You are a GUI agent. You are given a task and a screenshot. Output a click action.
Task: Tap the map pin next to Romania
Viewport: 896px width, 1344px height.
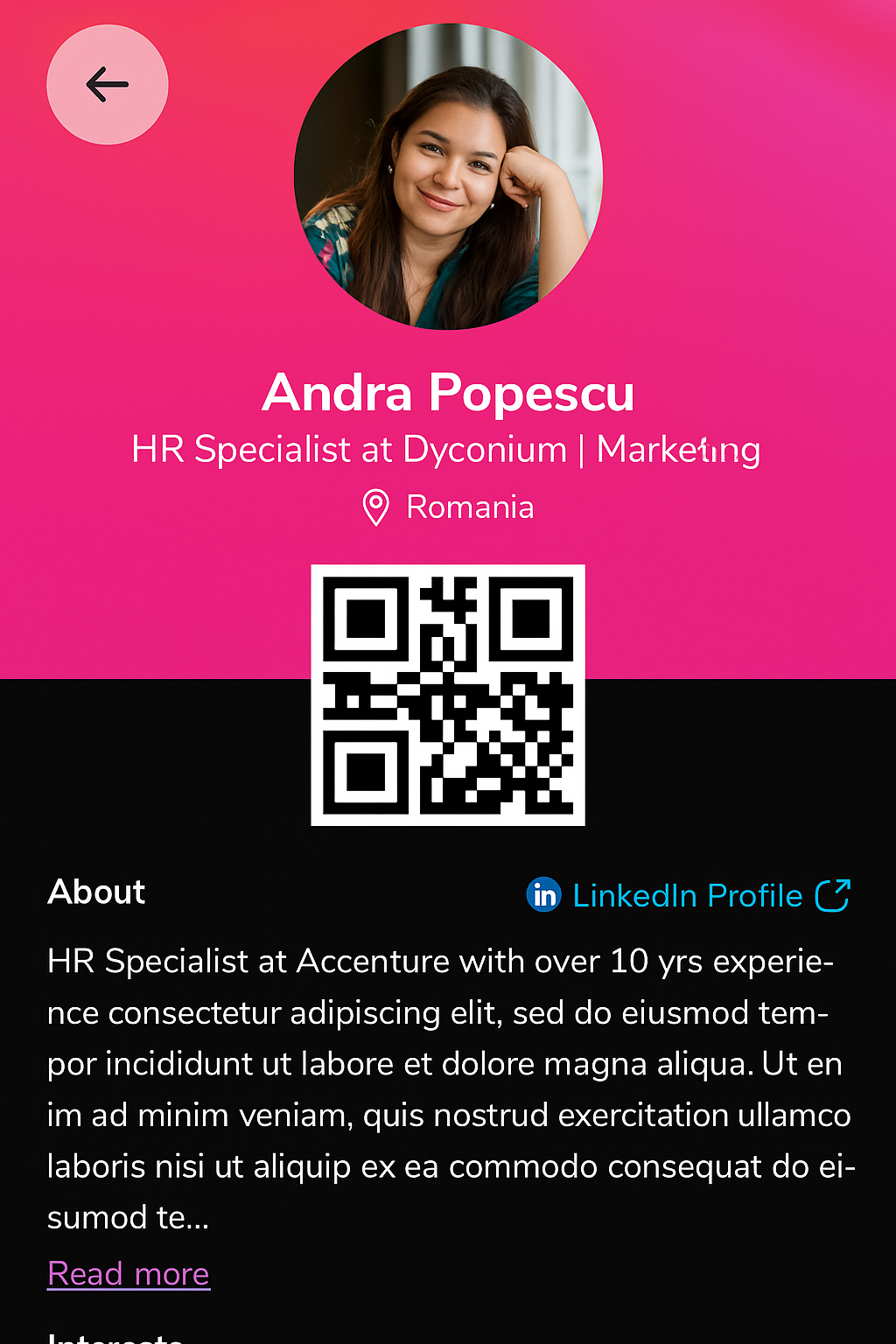click(375, 506)
